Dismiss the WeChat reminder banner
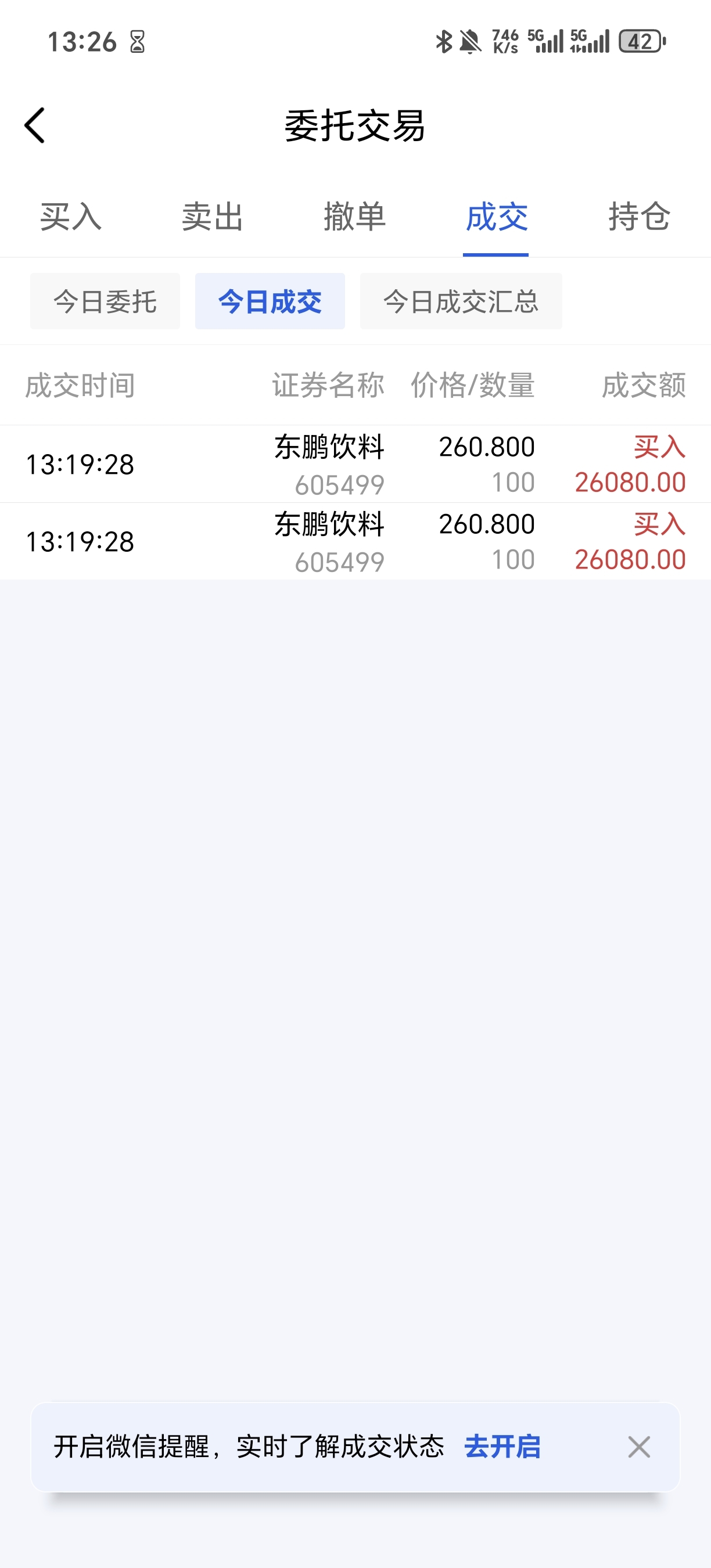Image resolution: width=711 pixels, height=1568 pixels. 639,1447
